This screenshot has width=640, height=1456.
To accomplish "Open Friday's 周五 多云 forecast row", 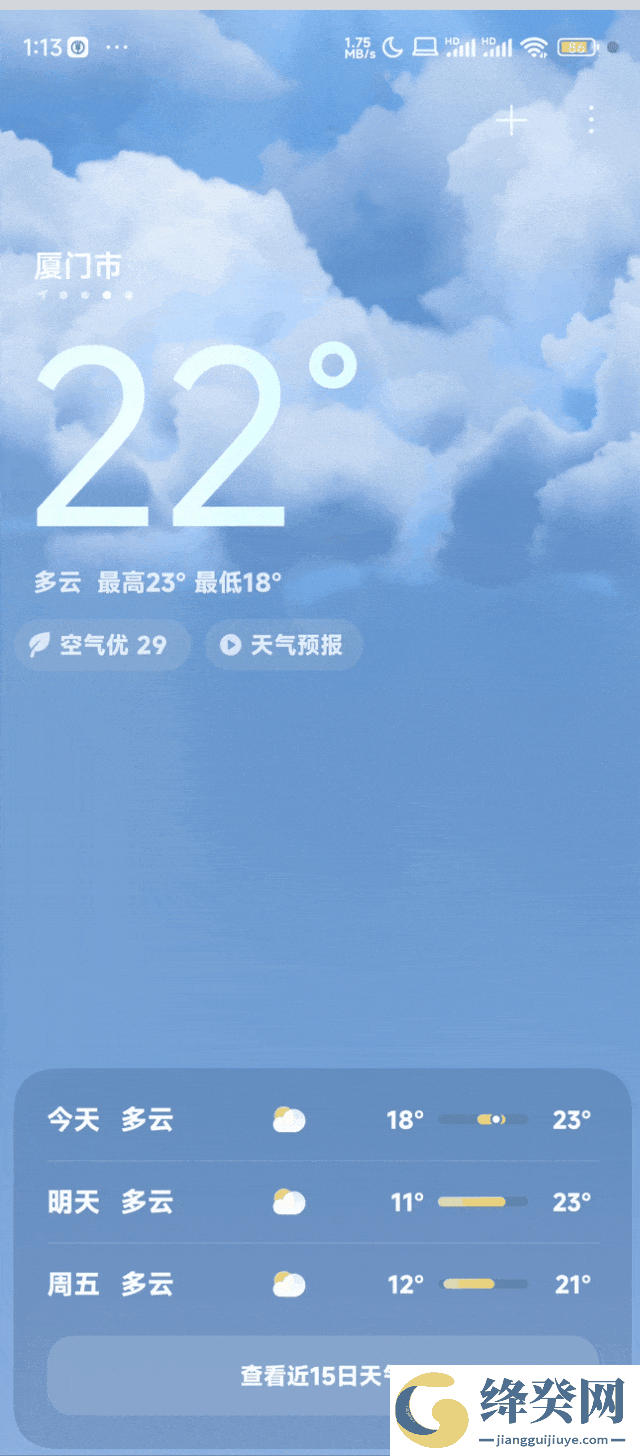I will click(320, 1284).
